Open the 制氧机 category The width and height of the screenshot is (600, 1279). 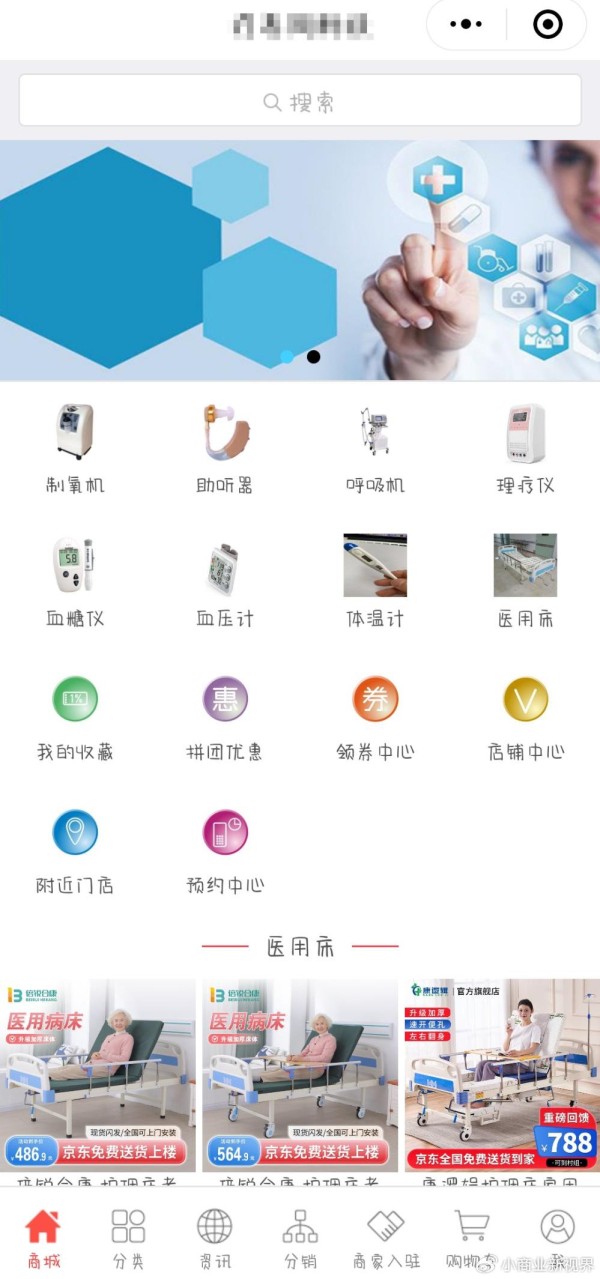(x=75, y=447)
